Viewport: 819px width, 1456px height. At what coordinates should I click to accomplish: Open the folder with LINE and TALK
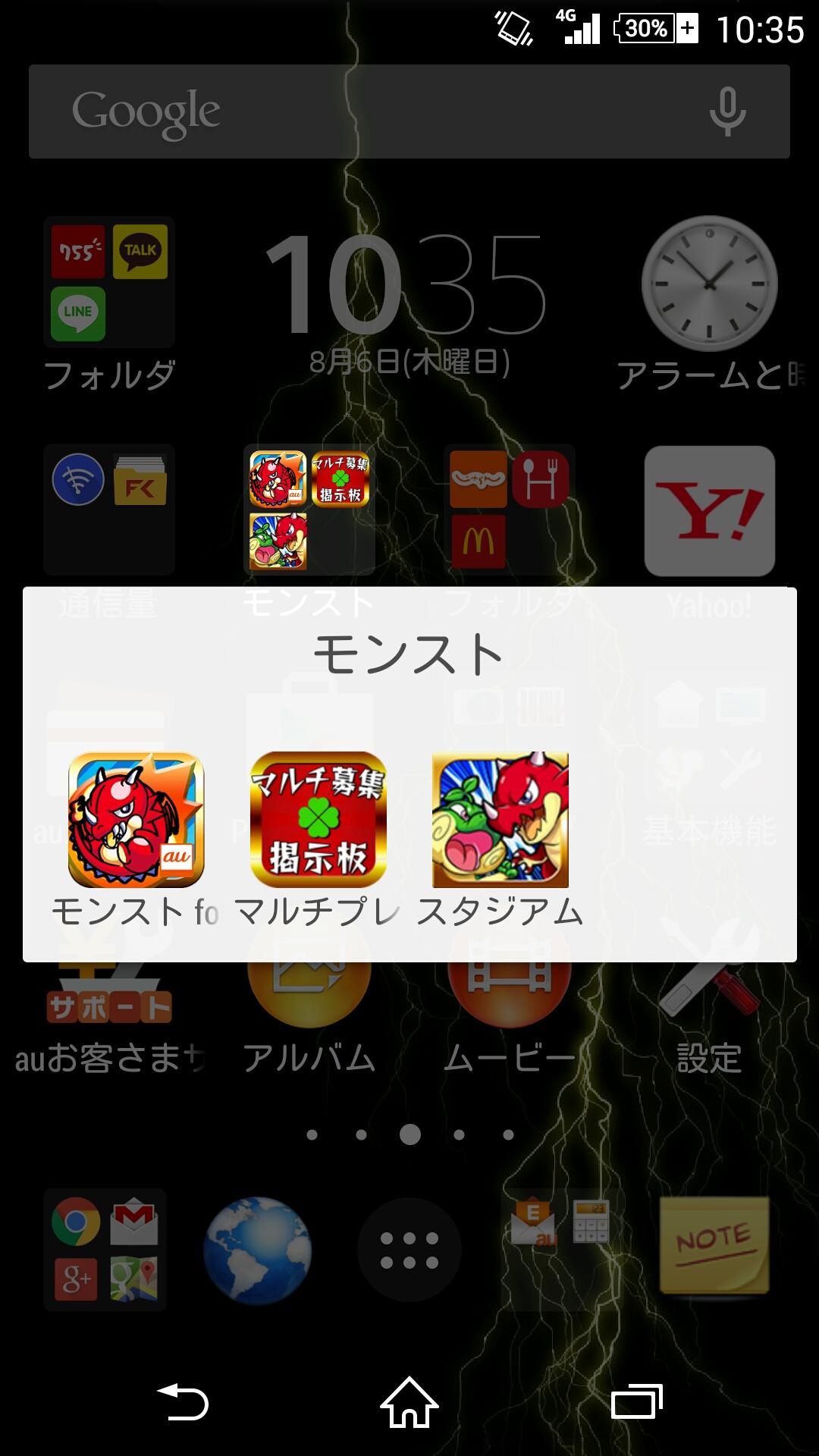[109, 282]
